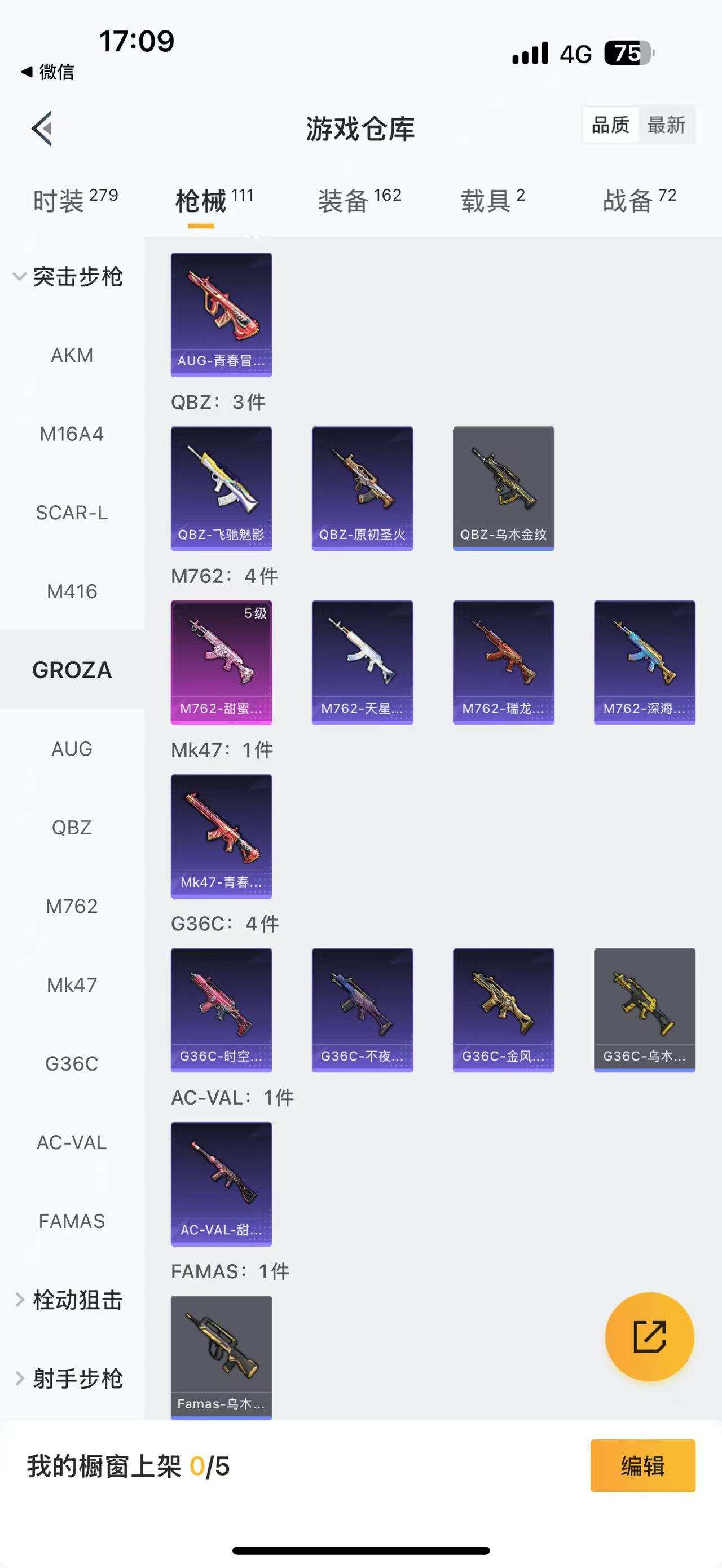
Task: Go back from 游戏仓库 page
Action: [x=41, y=129]
